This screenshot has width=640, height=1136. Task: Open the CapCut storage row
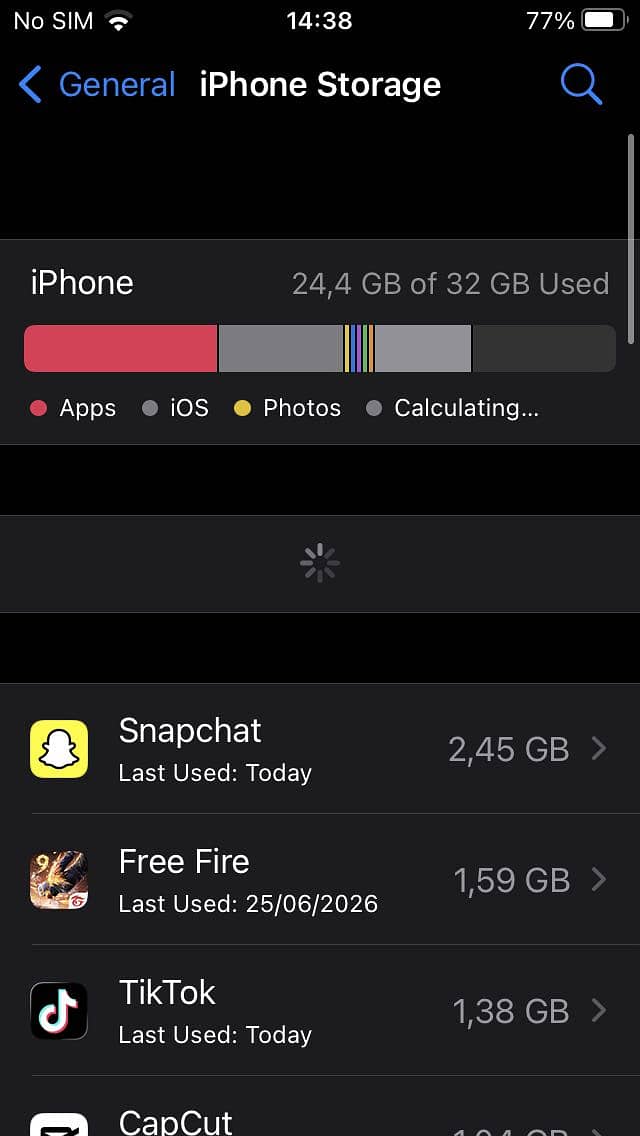pyautogui.click(x=320, y=1106)
